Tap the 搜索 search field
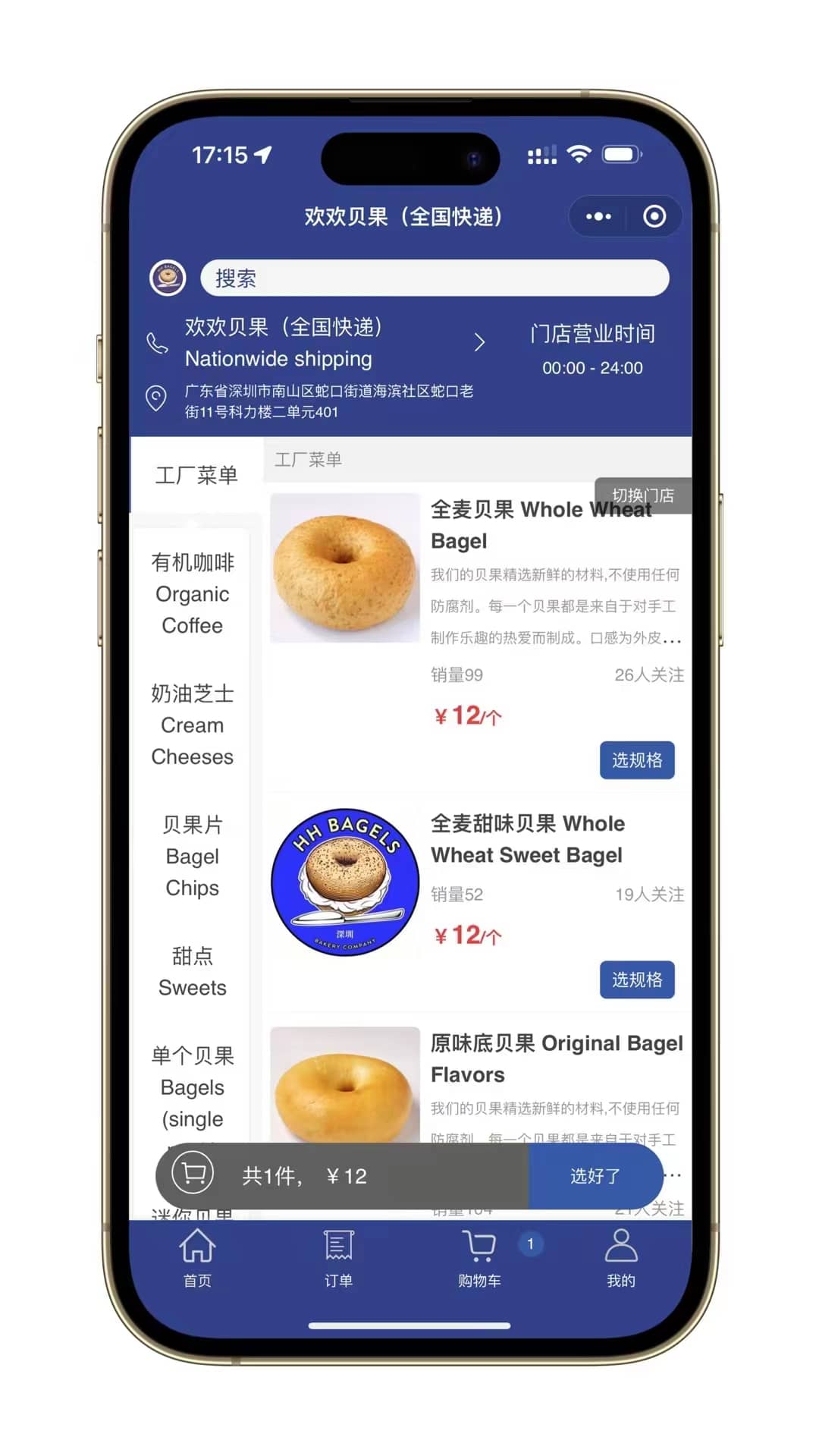Image resolution: width=819 pixels, height=1456 pixels. (434, 278)
